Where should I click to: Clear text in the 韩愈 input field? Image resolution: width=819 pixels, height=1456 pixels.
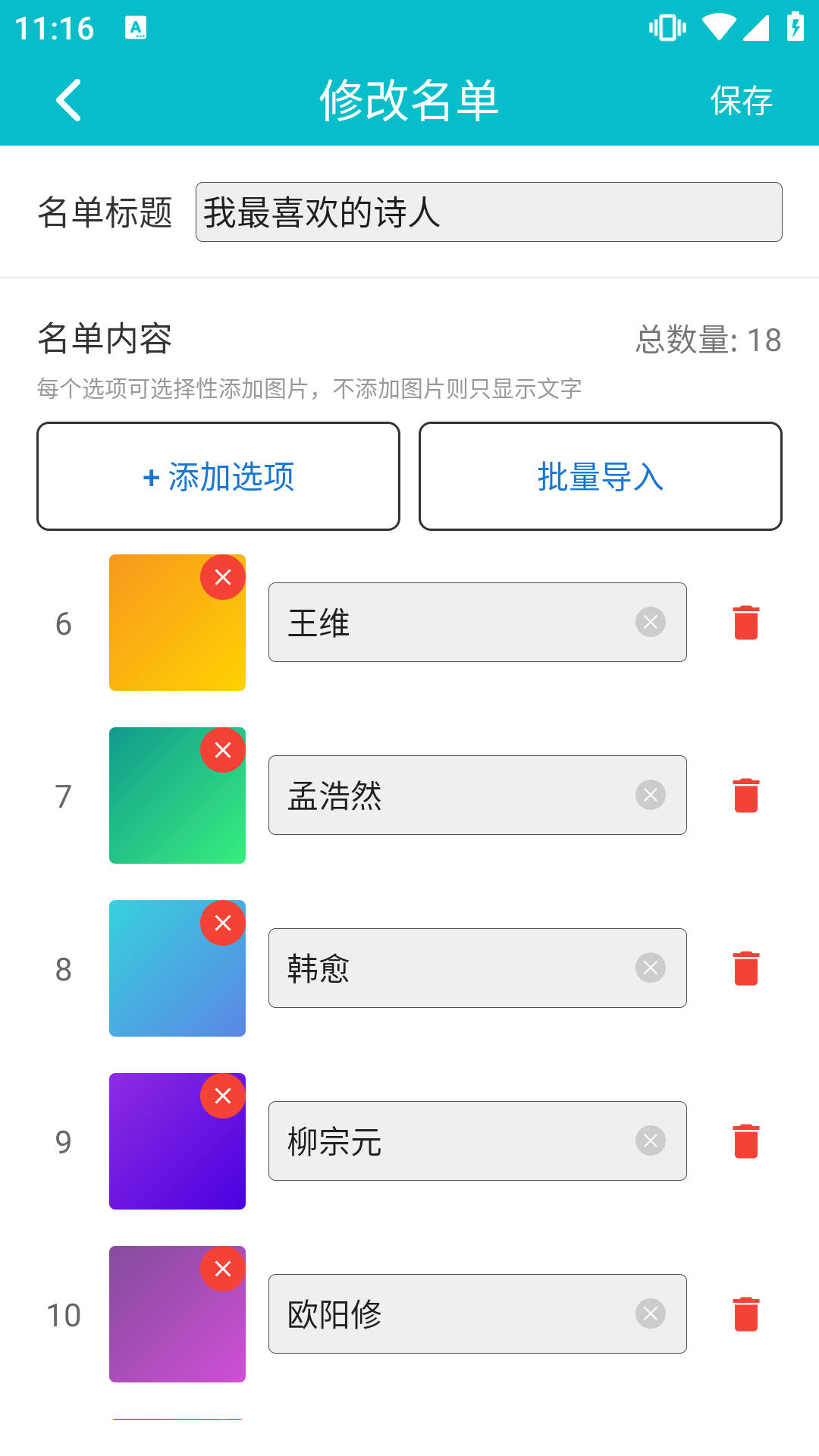point(650,968)
